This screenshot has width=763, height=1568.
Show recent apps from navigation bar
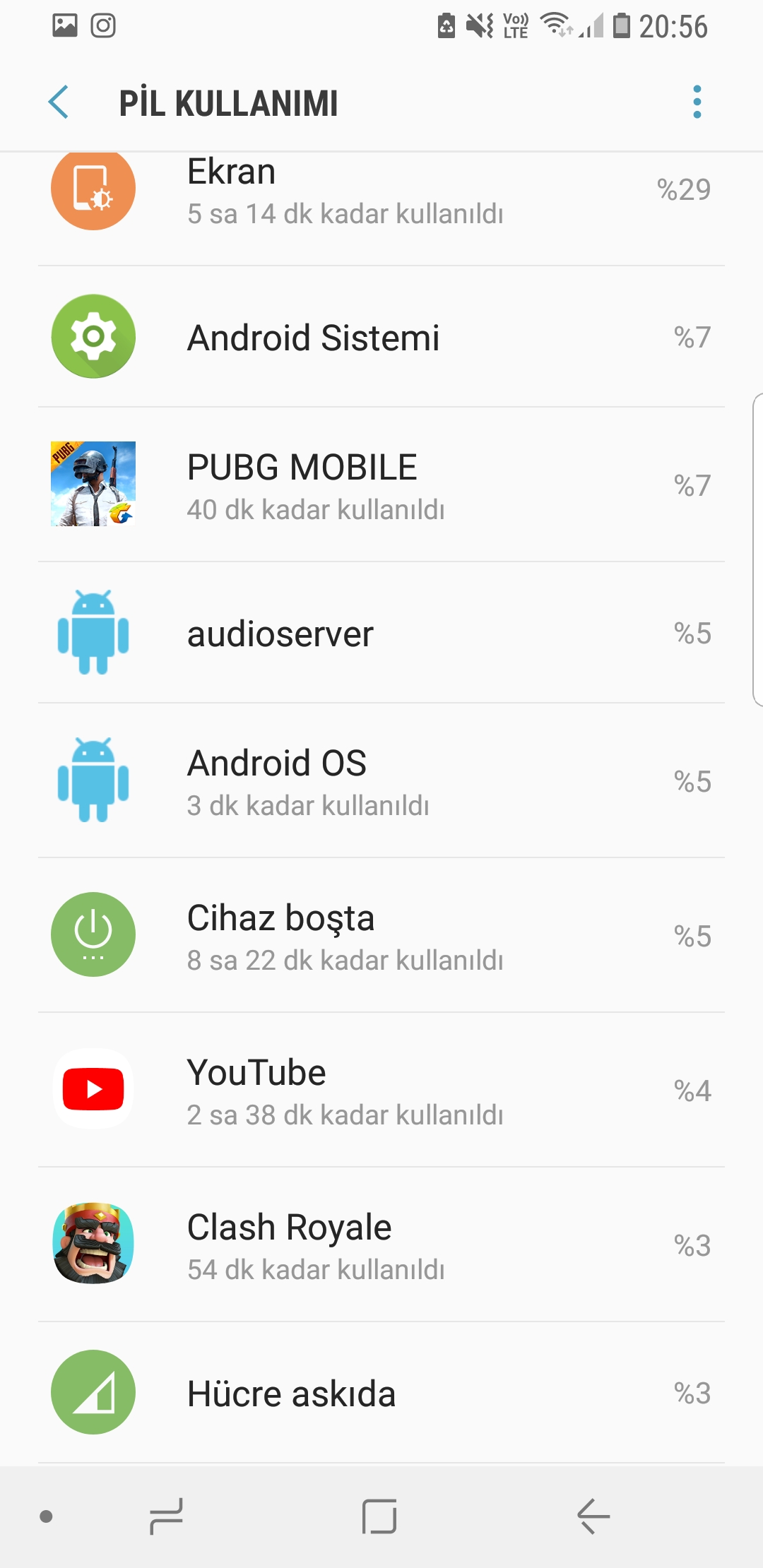click(x=167, y=1516)
